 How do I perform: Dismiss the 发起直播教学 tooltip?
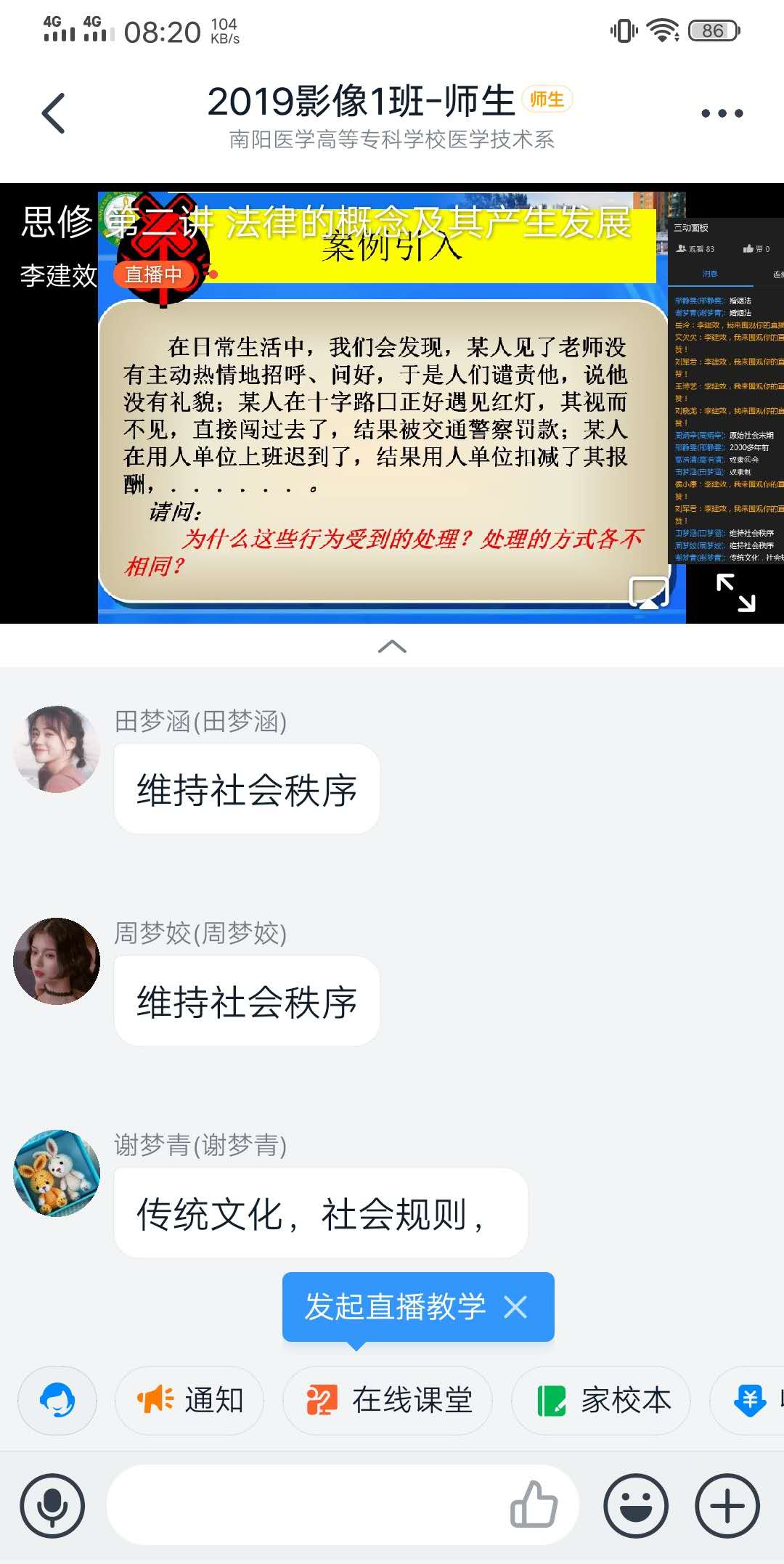[x=515, y=1308]
